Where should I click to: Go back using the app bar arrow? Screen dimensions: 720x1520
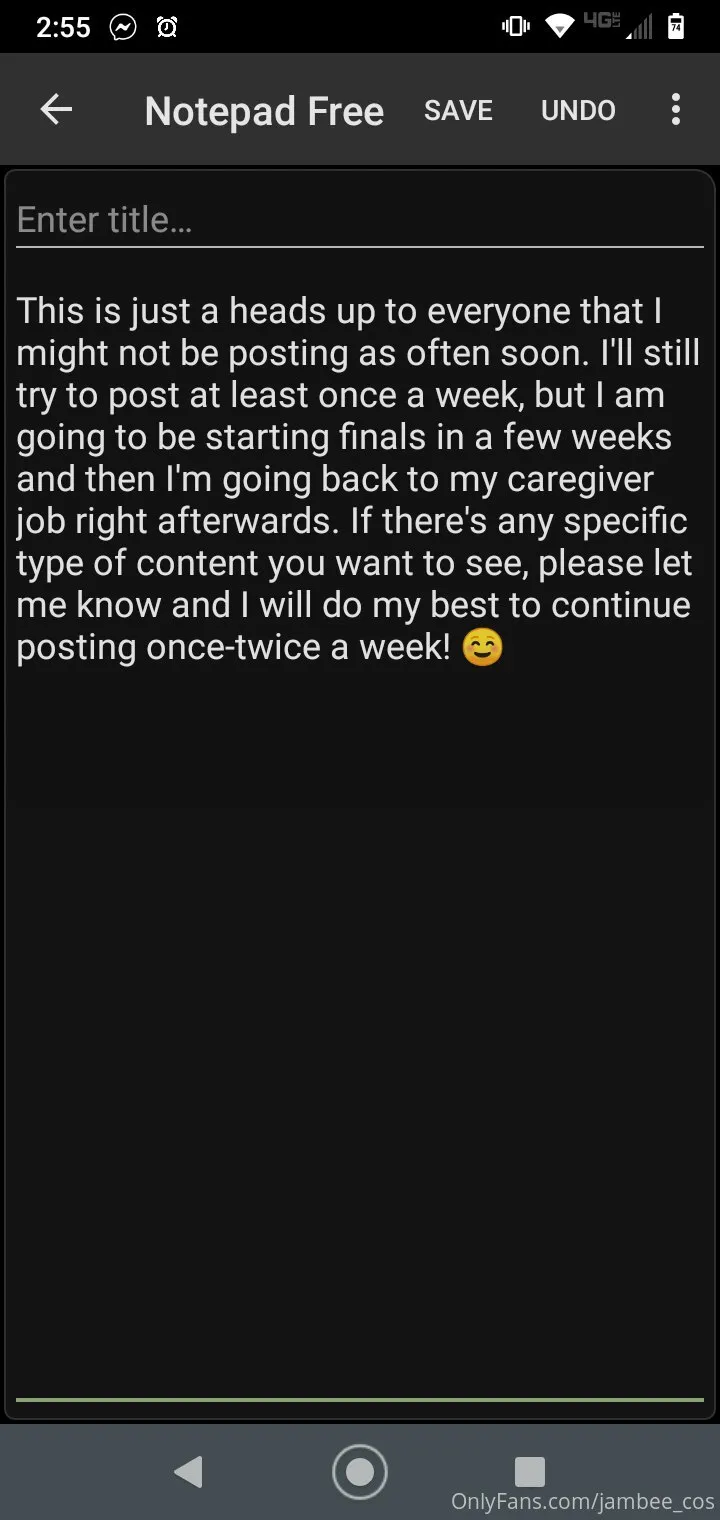click(x=56, y=110)
